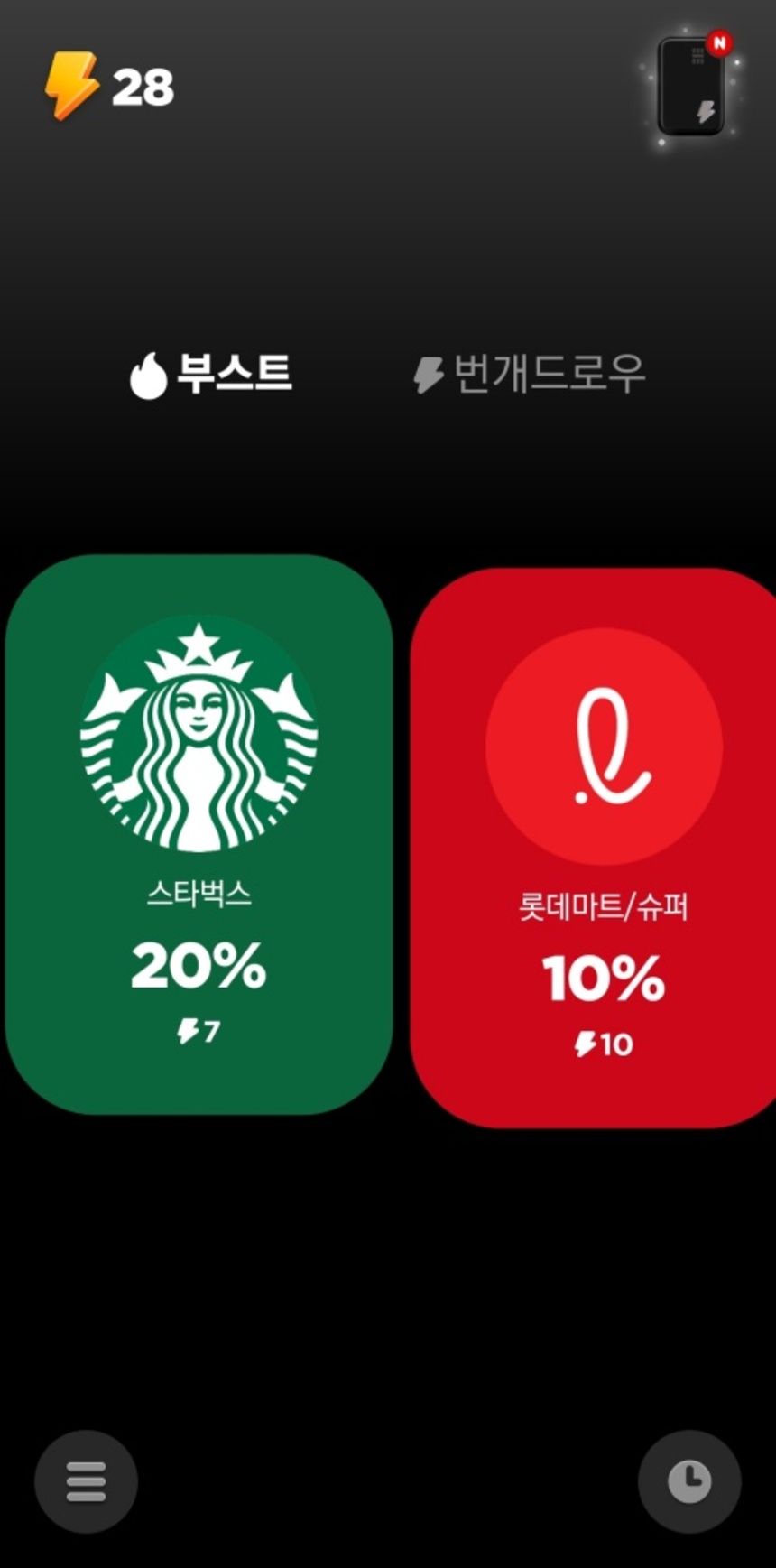Tap the hamburger menu icon
Viewport: 776px width, 1568px height.
click(x=85, y=1480)
